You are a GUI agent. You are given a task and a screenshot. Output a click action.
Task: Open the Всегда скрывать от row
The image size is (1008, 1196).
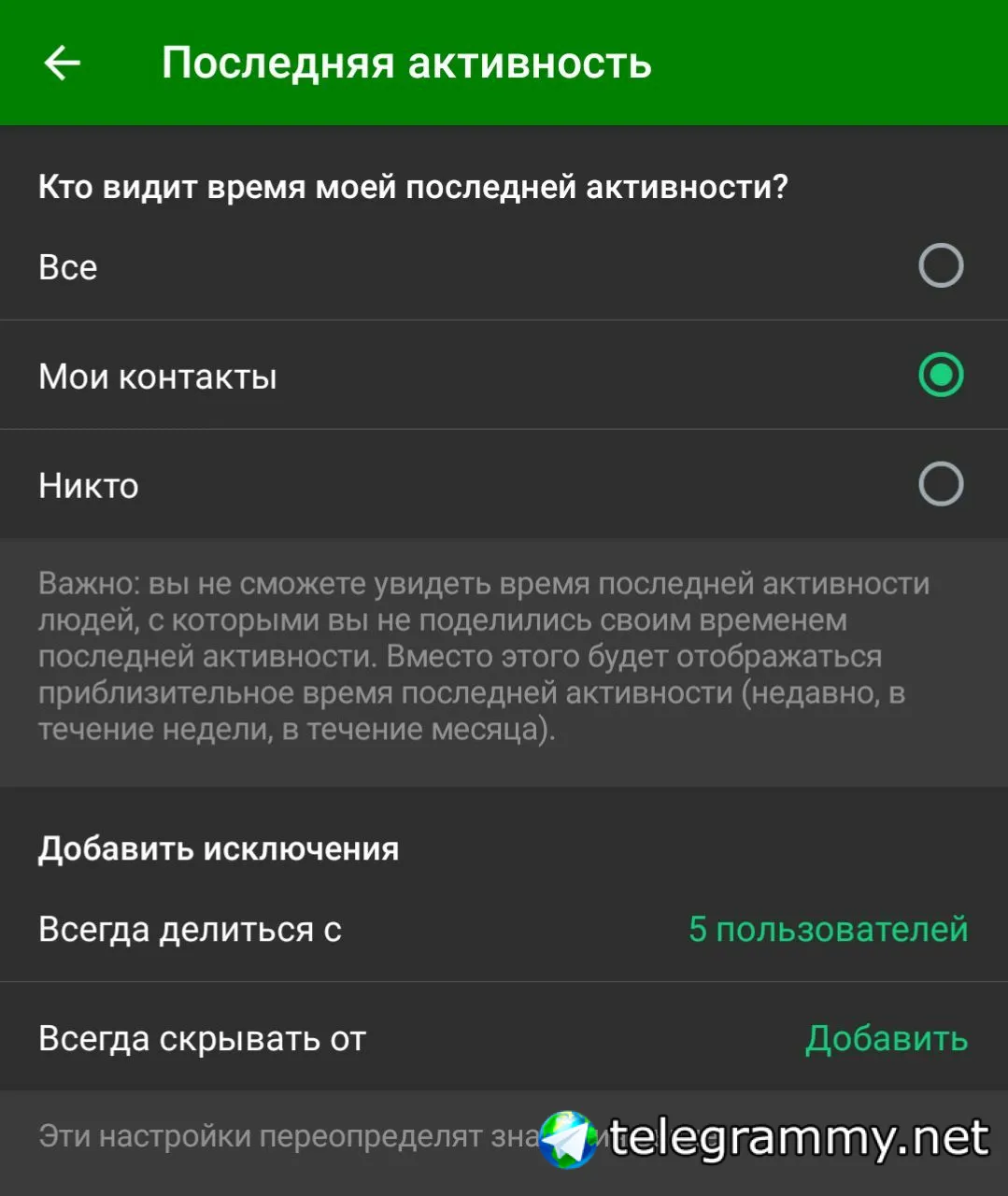click(x=503, y=1038)
